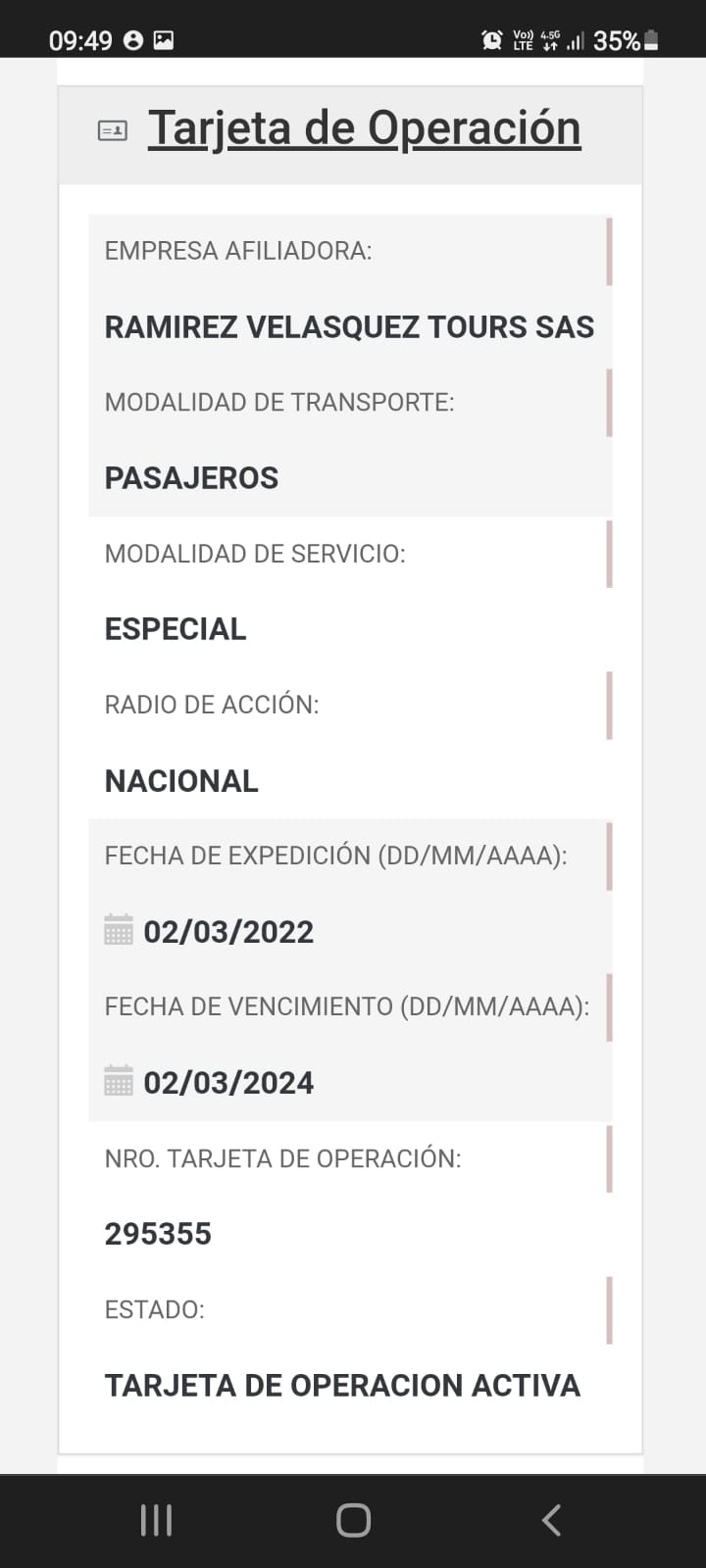Open the underlined Tarjeta de Operación heading link

364,128
